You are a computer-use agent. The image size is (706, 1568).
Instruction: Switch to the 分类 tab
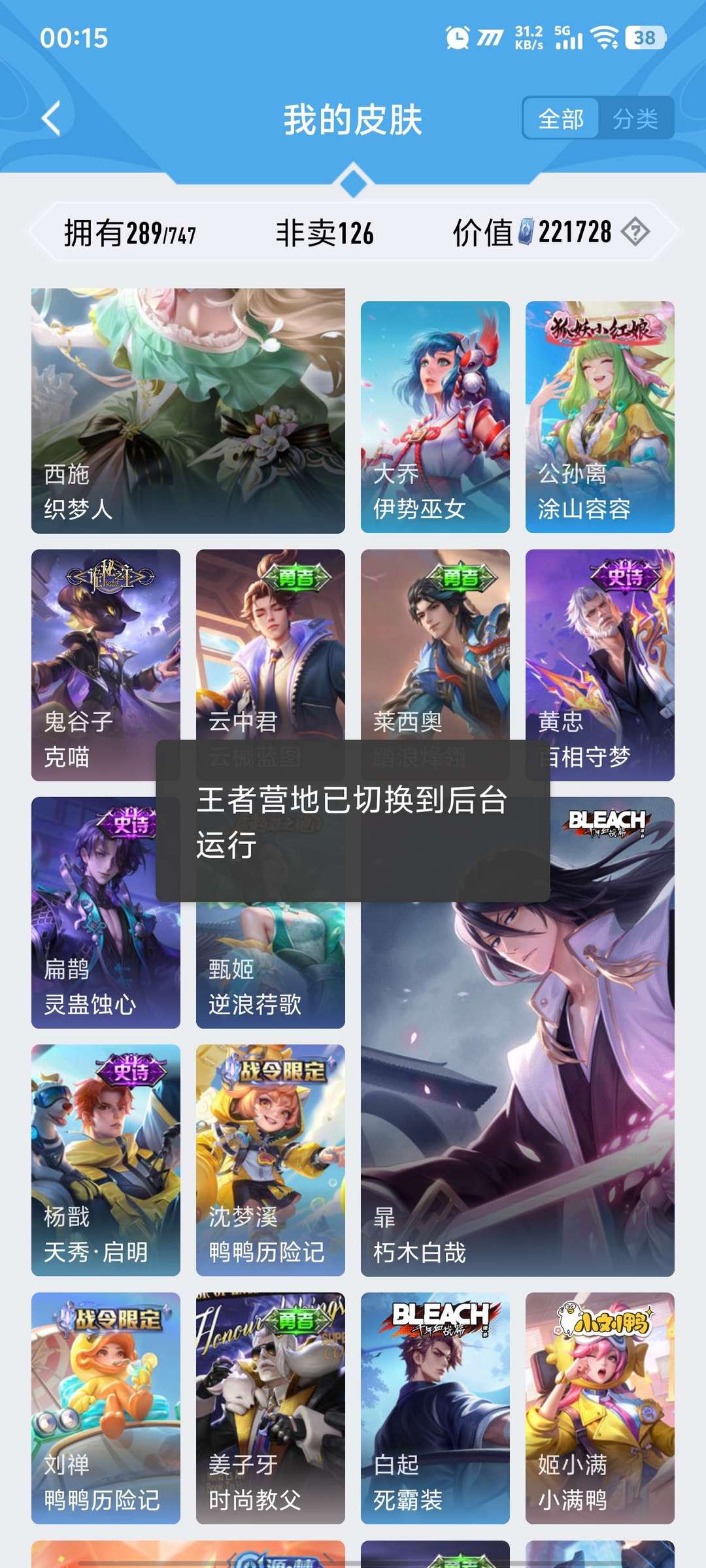point(635,118)
